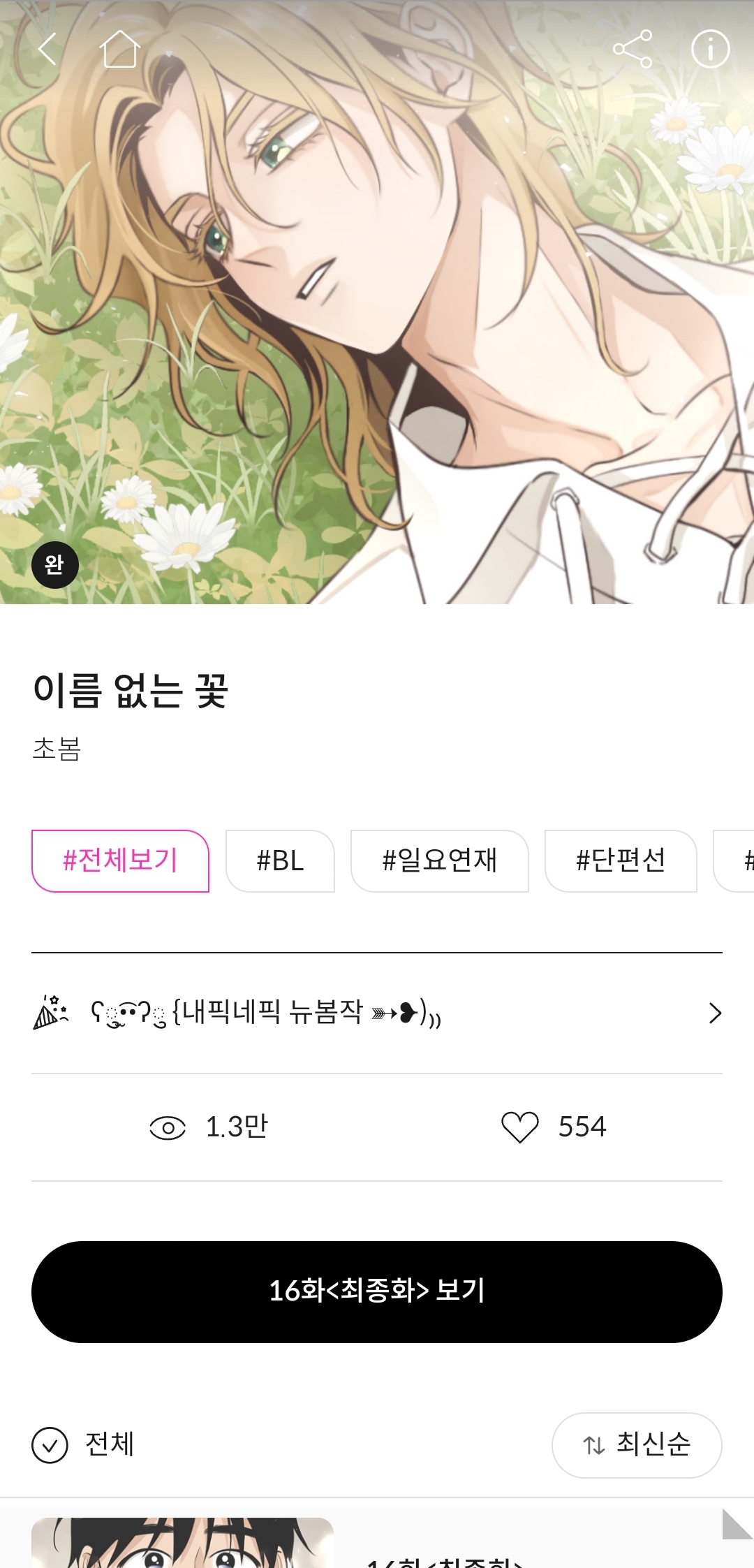This screenshot has height=1568, width=754.
Task: Open the 내픽네픽 뉴봄작 banner row
Action: point(377,1013)
